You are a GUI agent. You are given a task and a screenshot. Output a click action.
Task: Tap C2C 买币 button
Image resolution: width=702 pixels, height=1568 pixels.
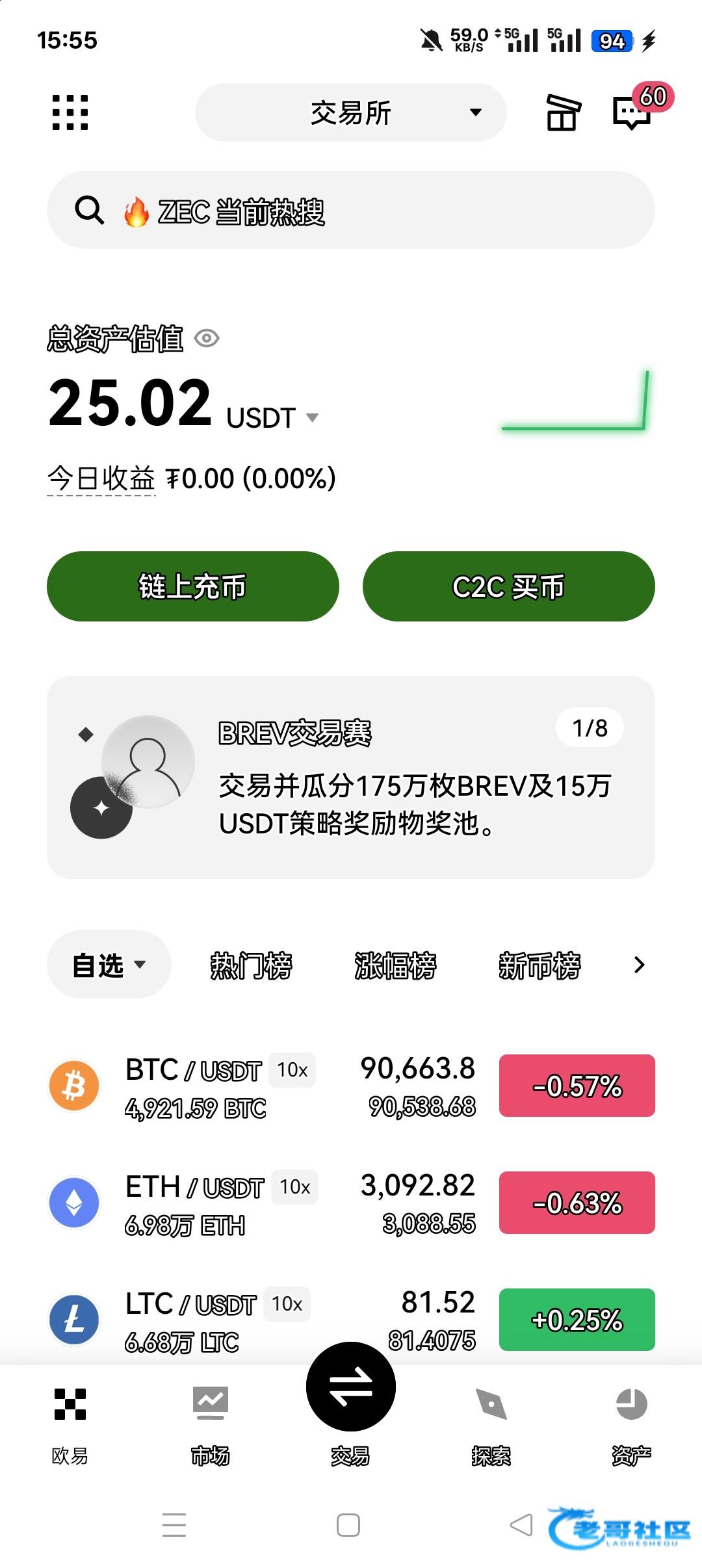pos(509,586)
